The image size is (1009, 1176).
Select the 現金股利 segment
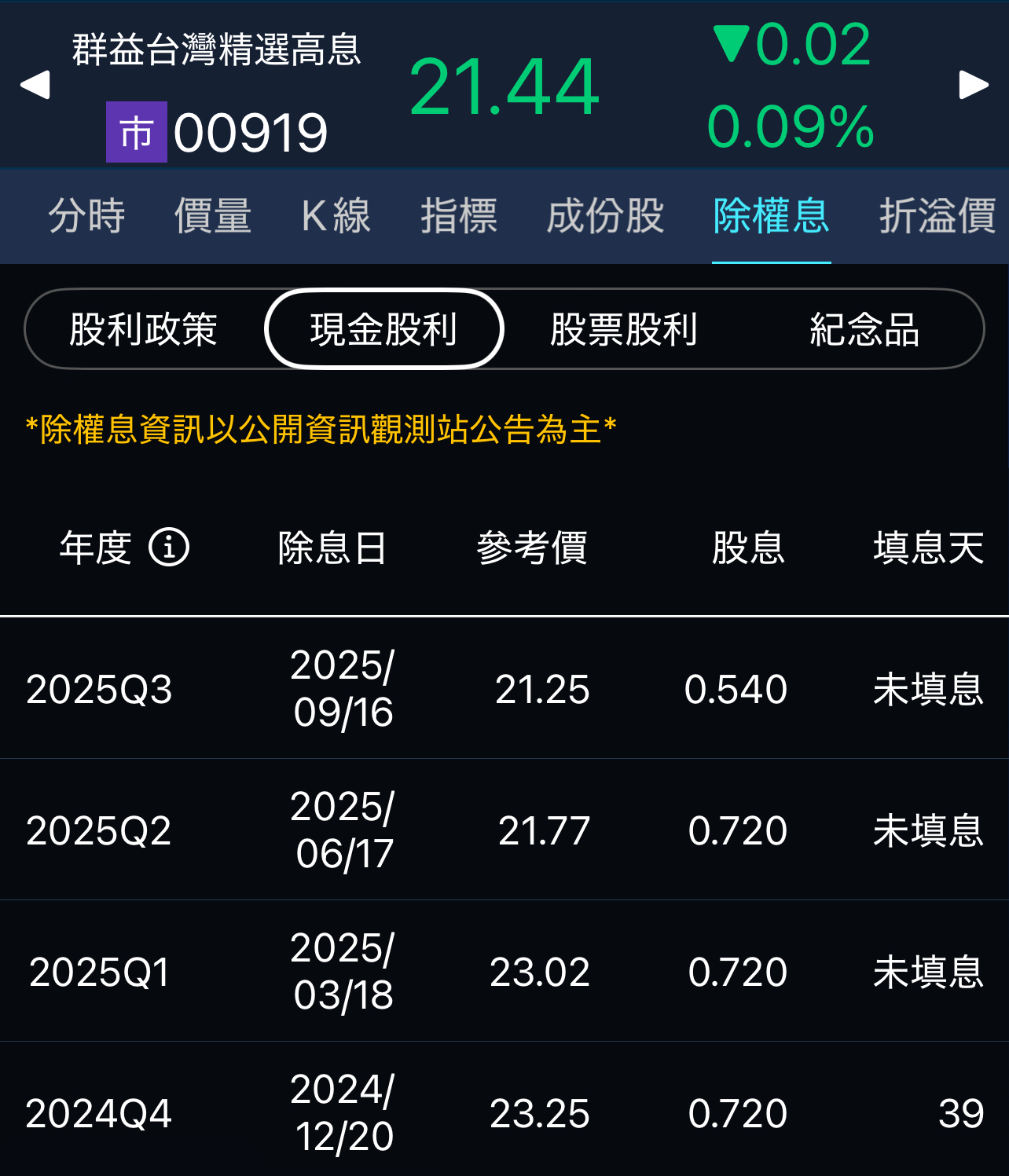coord(383,329)
